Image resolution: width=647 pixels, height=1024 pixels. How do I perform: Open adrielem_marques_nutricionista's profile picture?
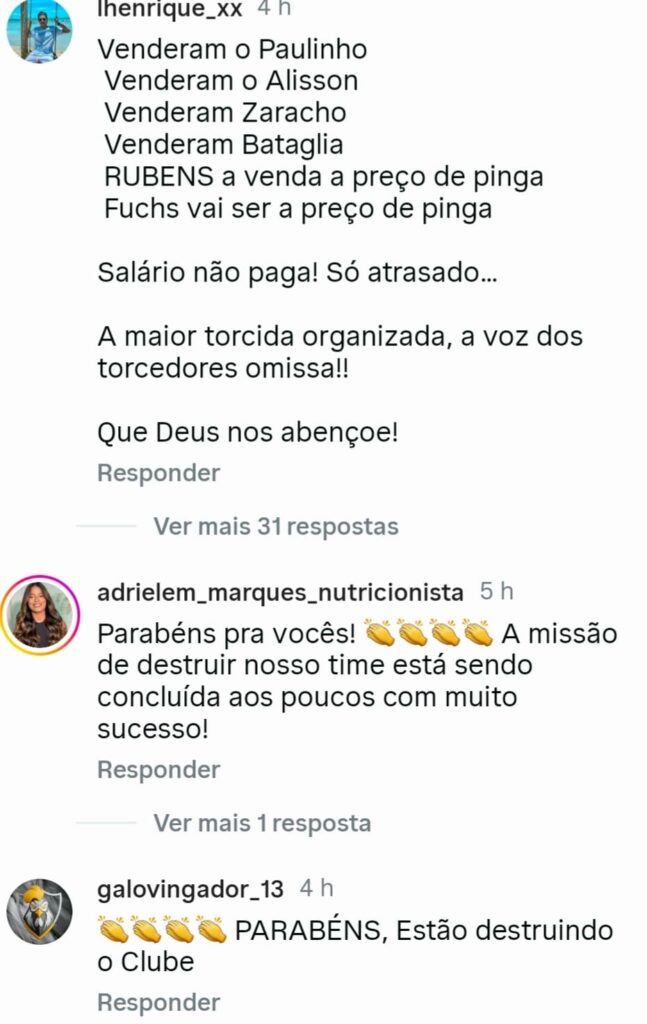pyautogui.click(x=40, y=615)
